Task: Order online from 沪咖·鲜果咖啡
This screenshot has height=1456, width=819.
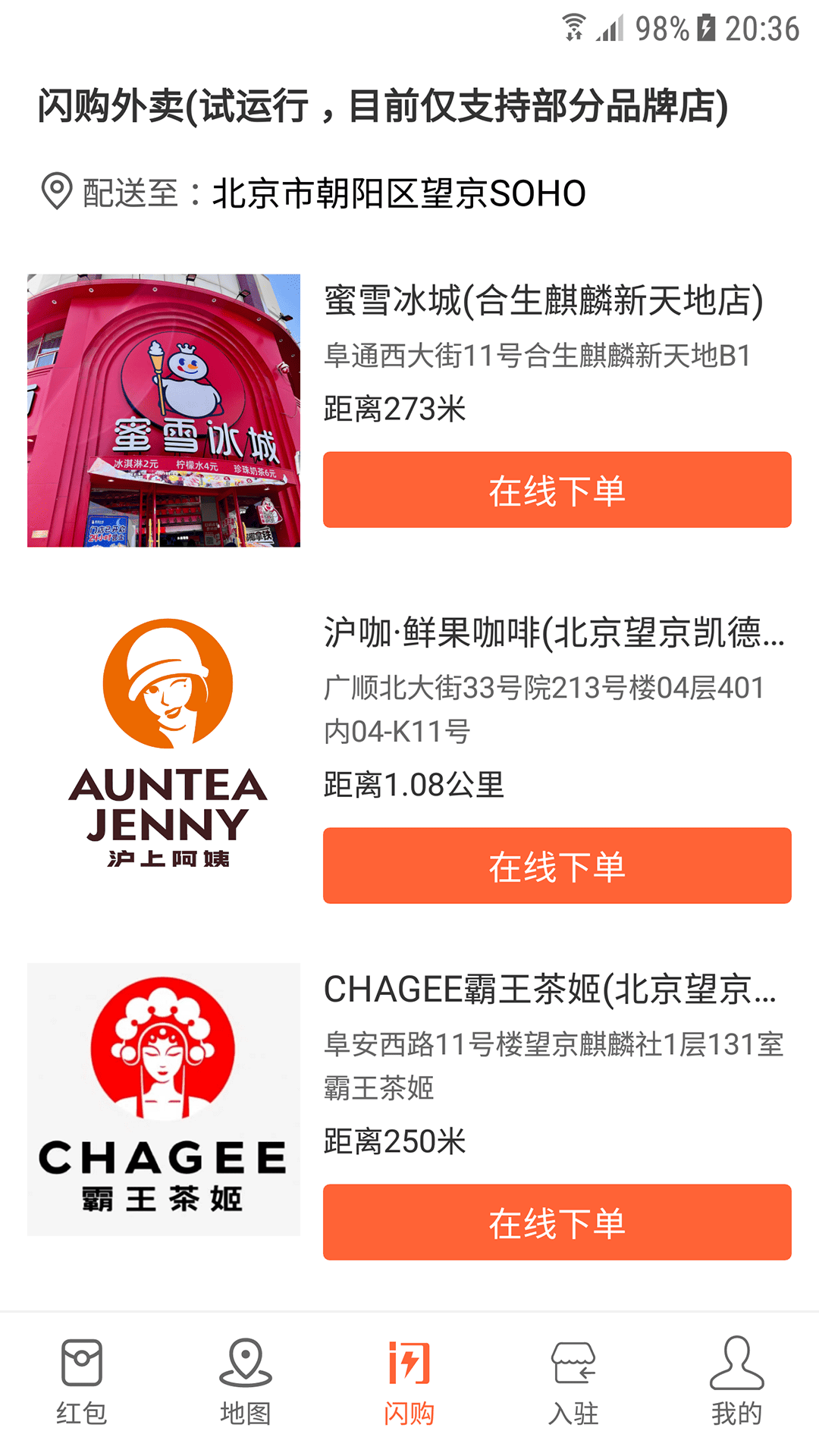Action: pos(557,865)
